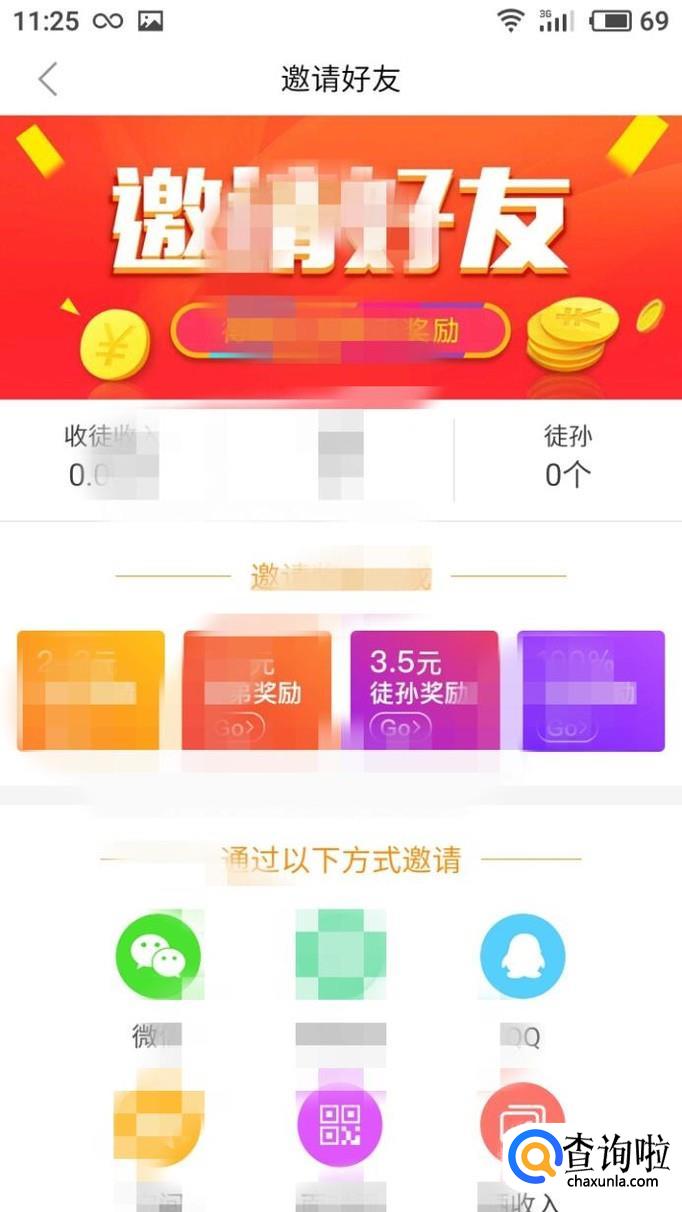Tap the orange reward card
The height and width of the screenshot is (1212, 682).
(x=91, y=691)
